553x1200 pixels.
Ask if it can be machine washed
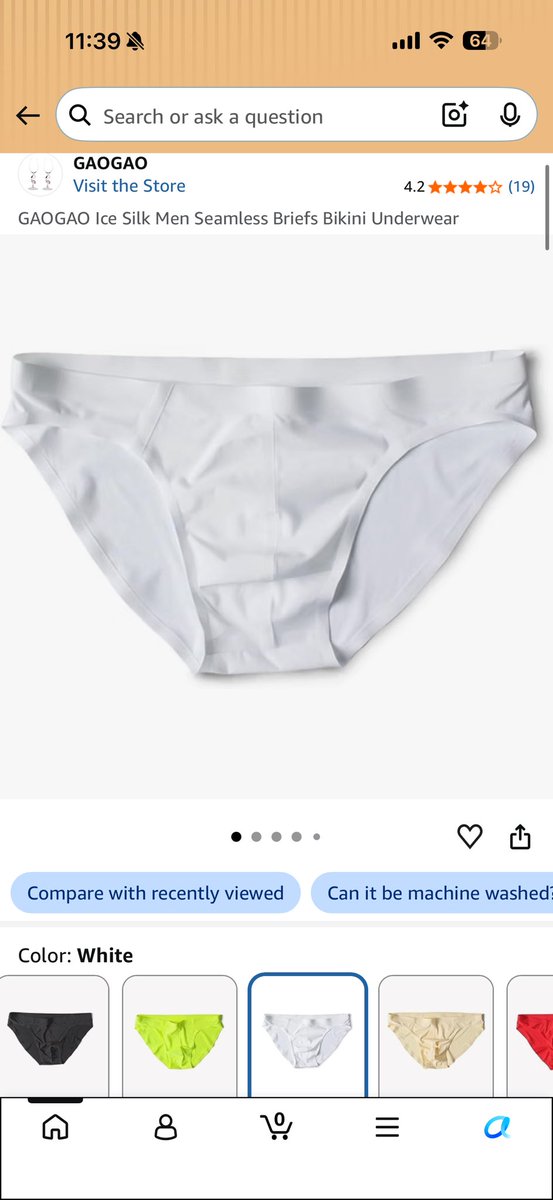coord(433,893)
